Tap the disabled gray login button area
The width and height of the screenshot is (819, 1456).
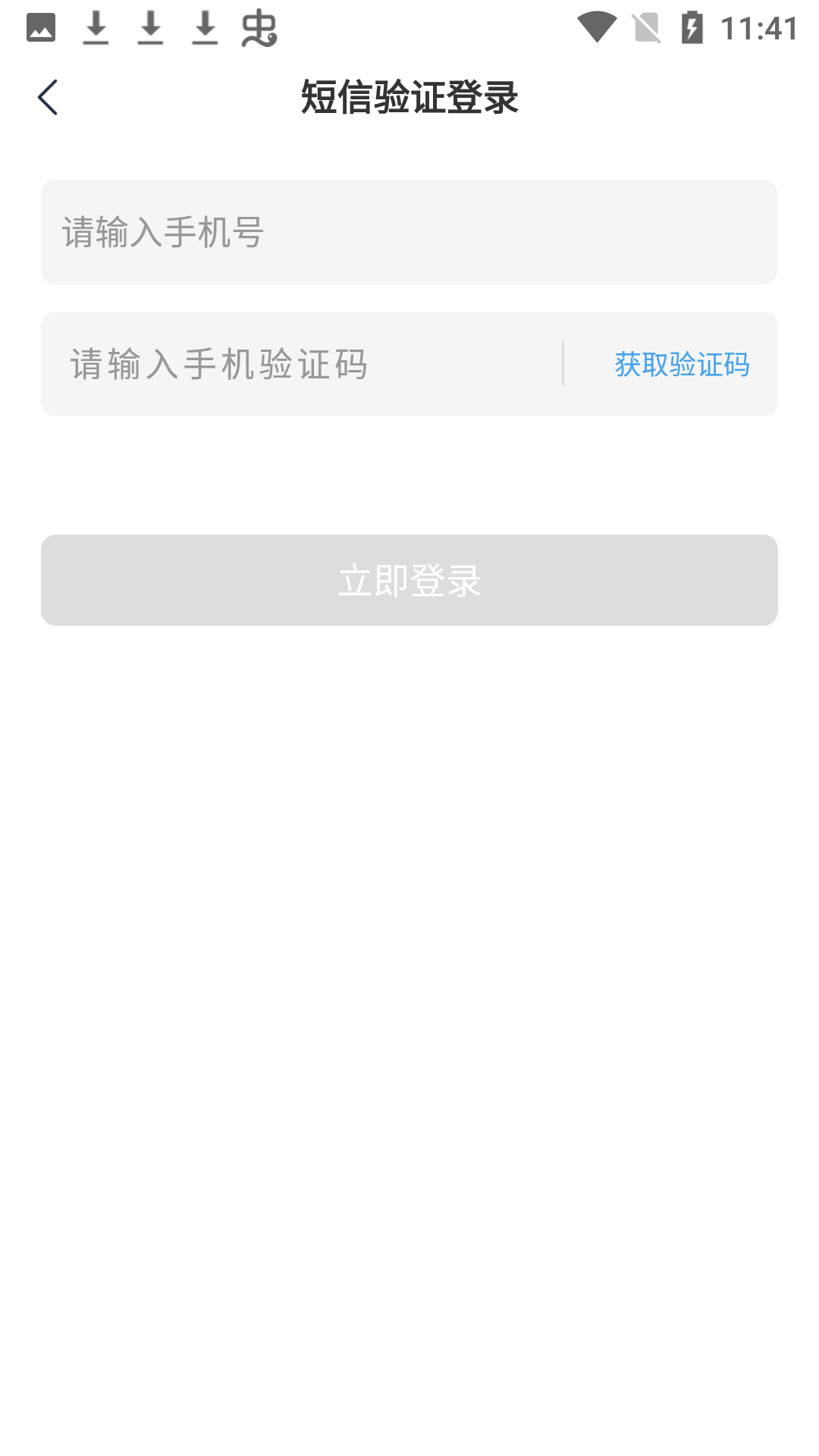tap(409, 580)
